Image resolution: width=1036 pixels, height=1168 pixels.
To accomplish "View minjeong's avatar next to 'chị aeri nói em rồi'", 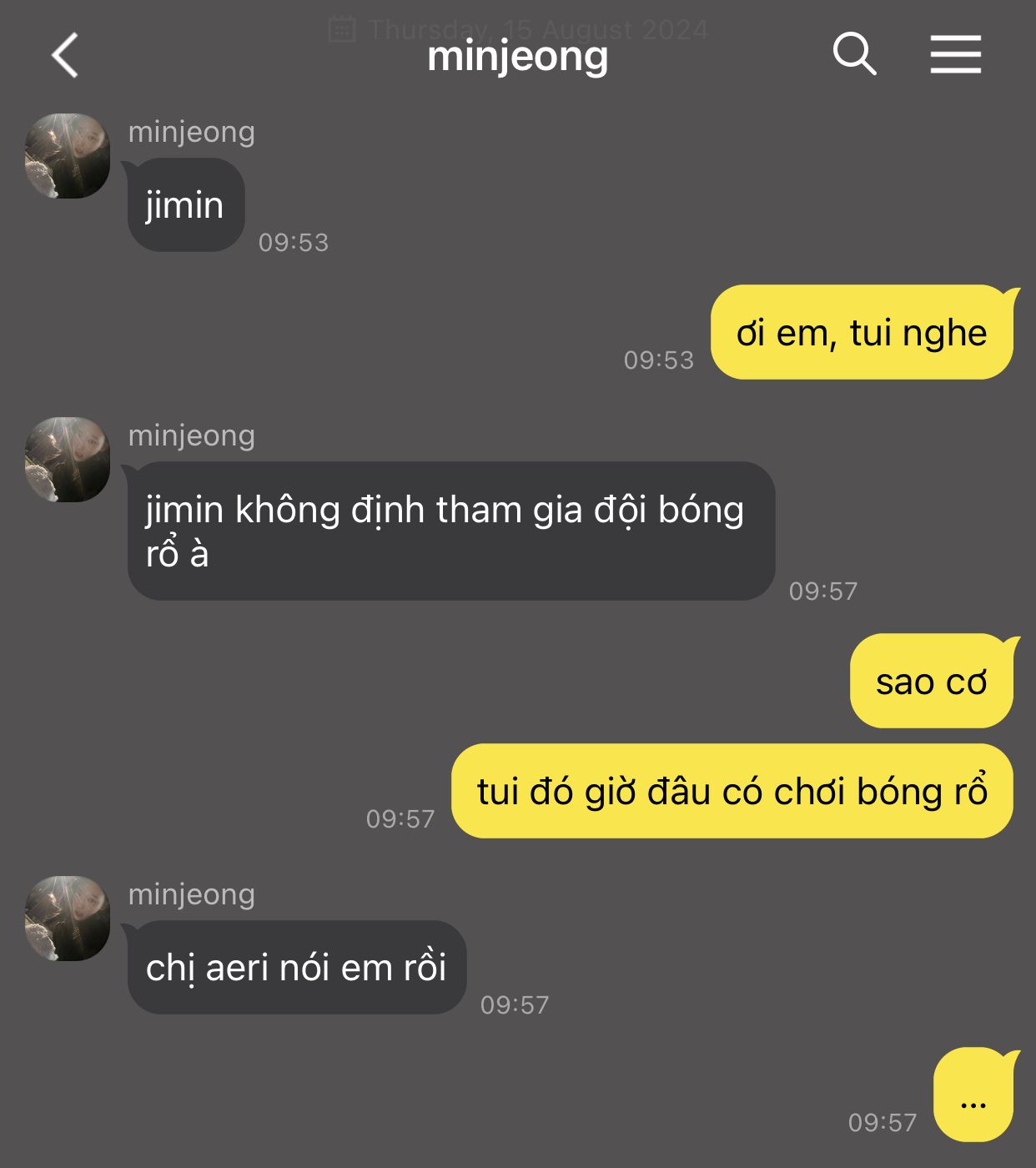I will tap(68, 918).
